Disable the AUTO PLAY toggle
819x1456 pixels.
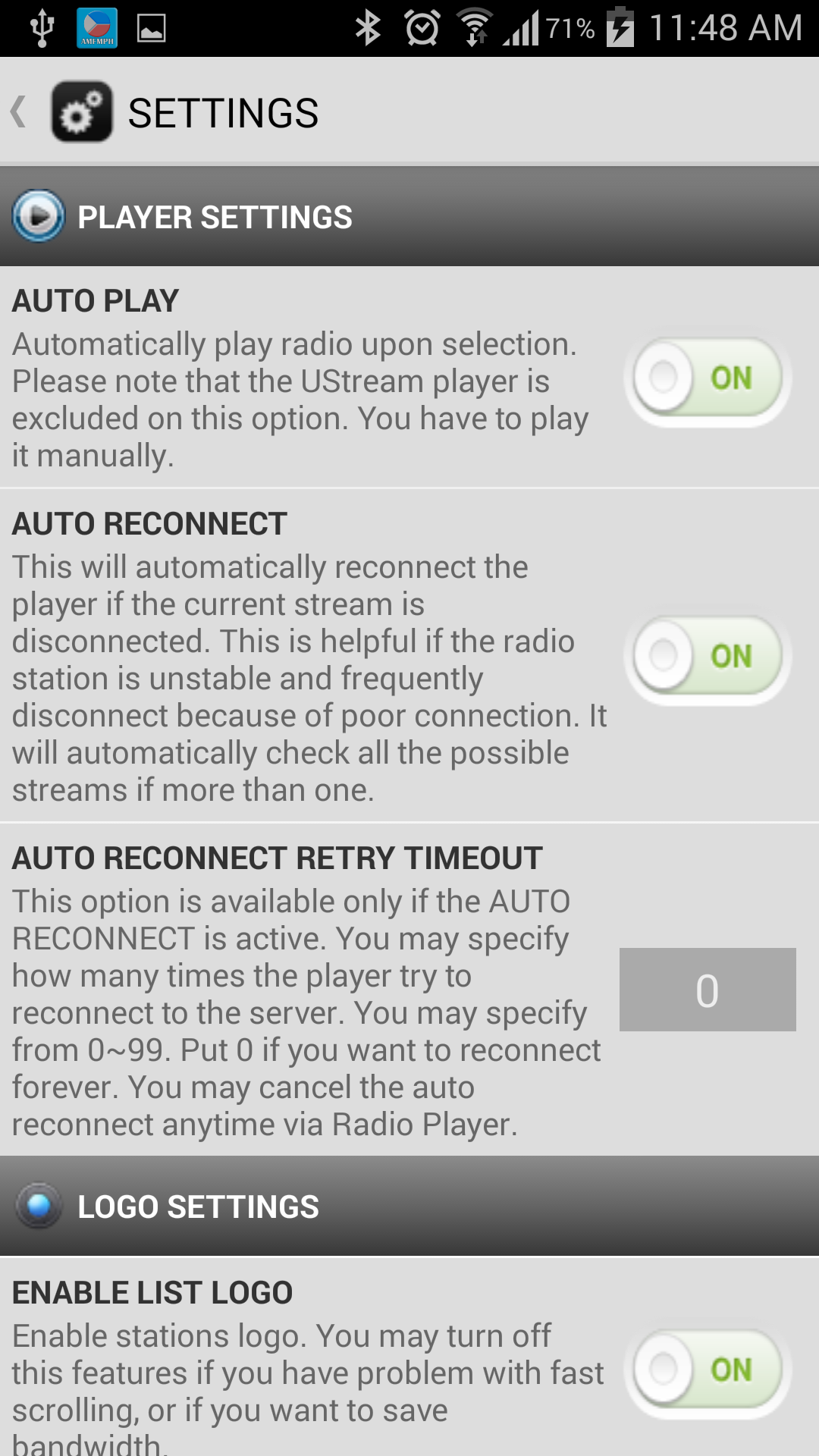coord(706,378)
